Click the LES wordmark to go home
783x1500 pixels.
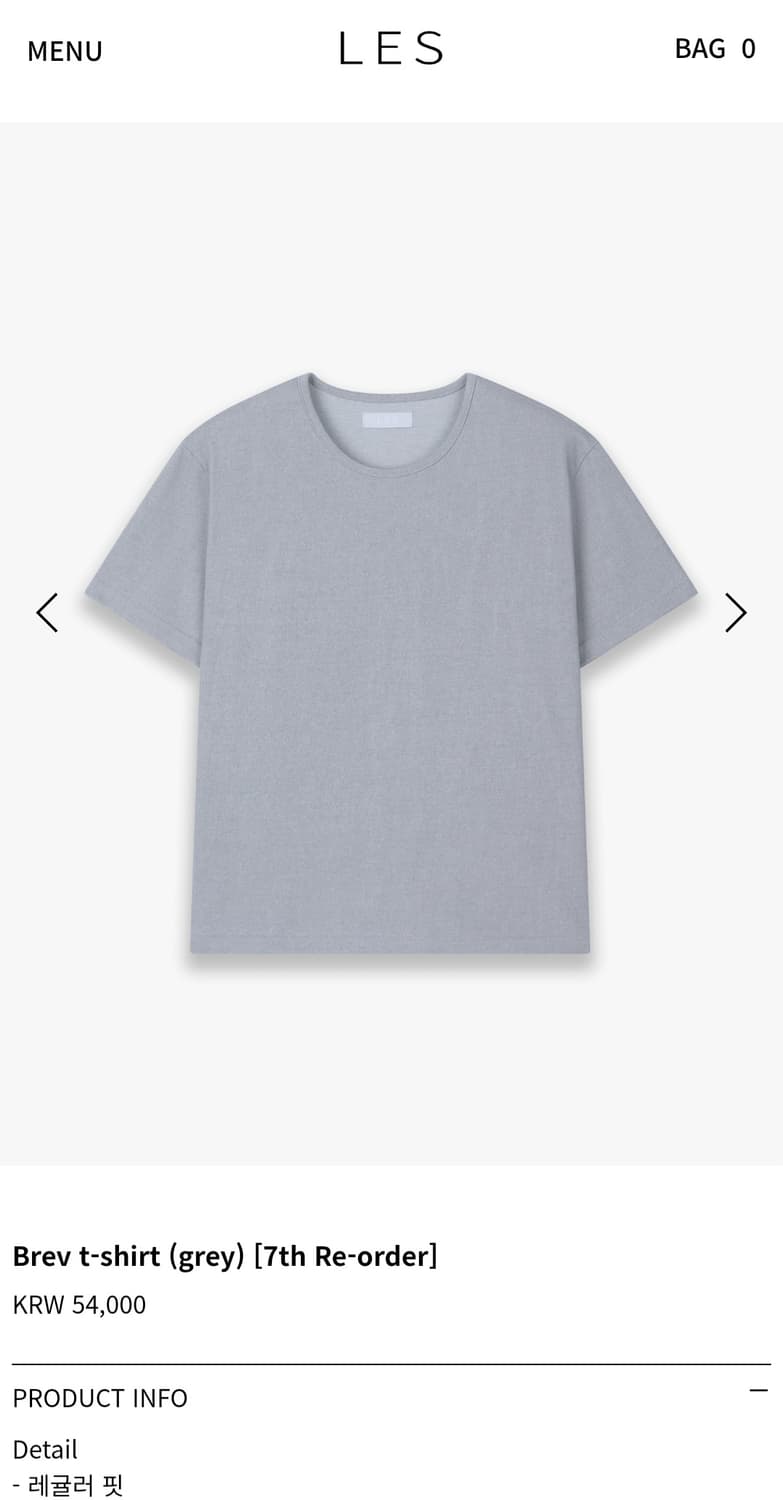(392, 50)
